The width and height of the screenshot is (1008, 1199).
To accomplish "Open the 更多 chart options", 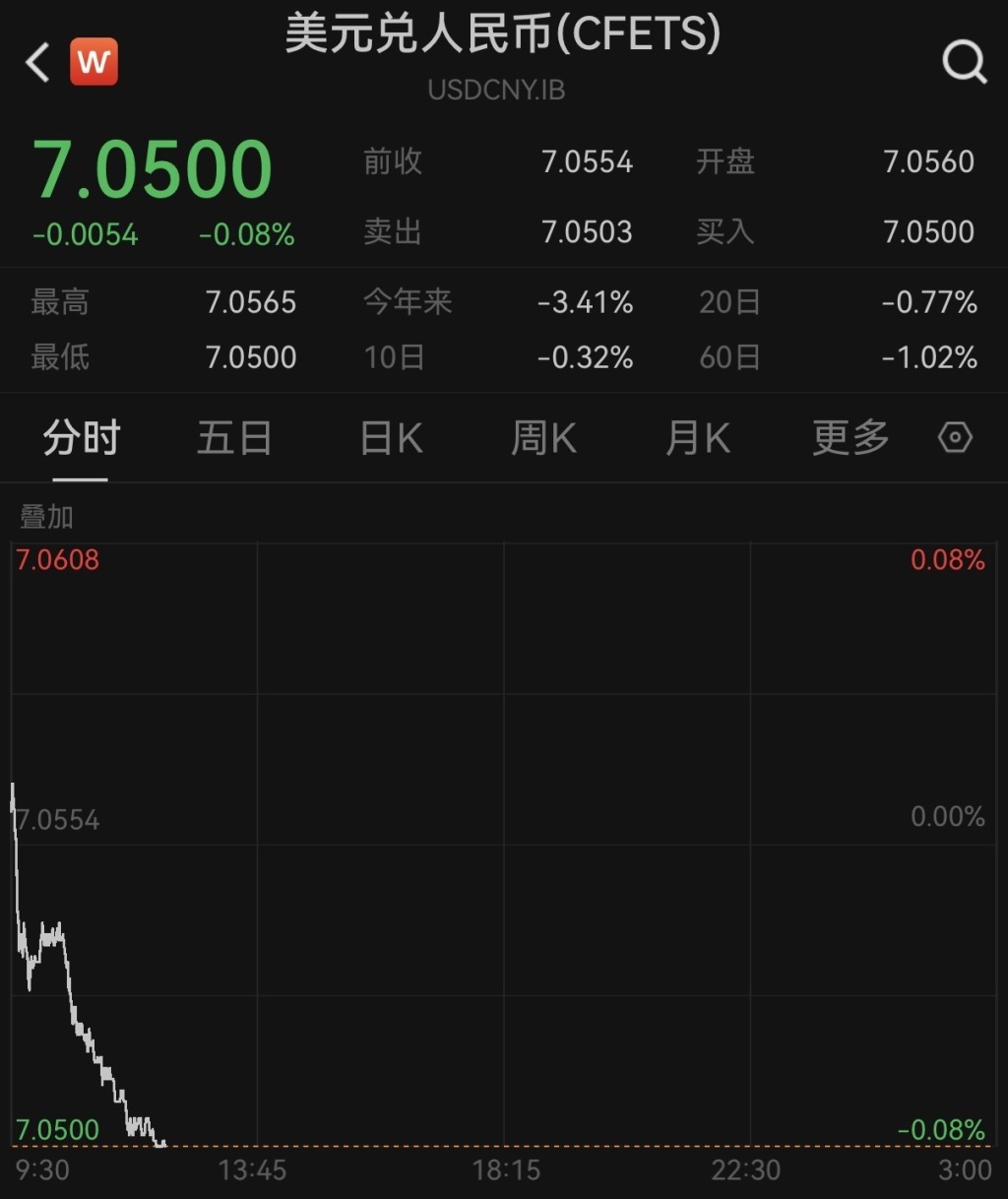I will point(850,438).
